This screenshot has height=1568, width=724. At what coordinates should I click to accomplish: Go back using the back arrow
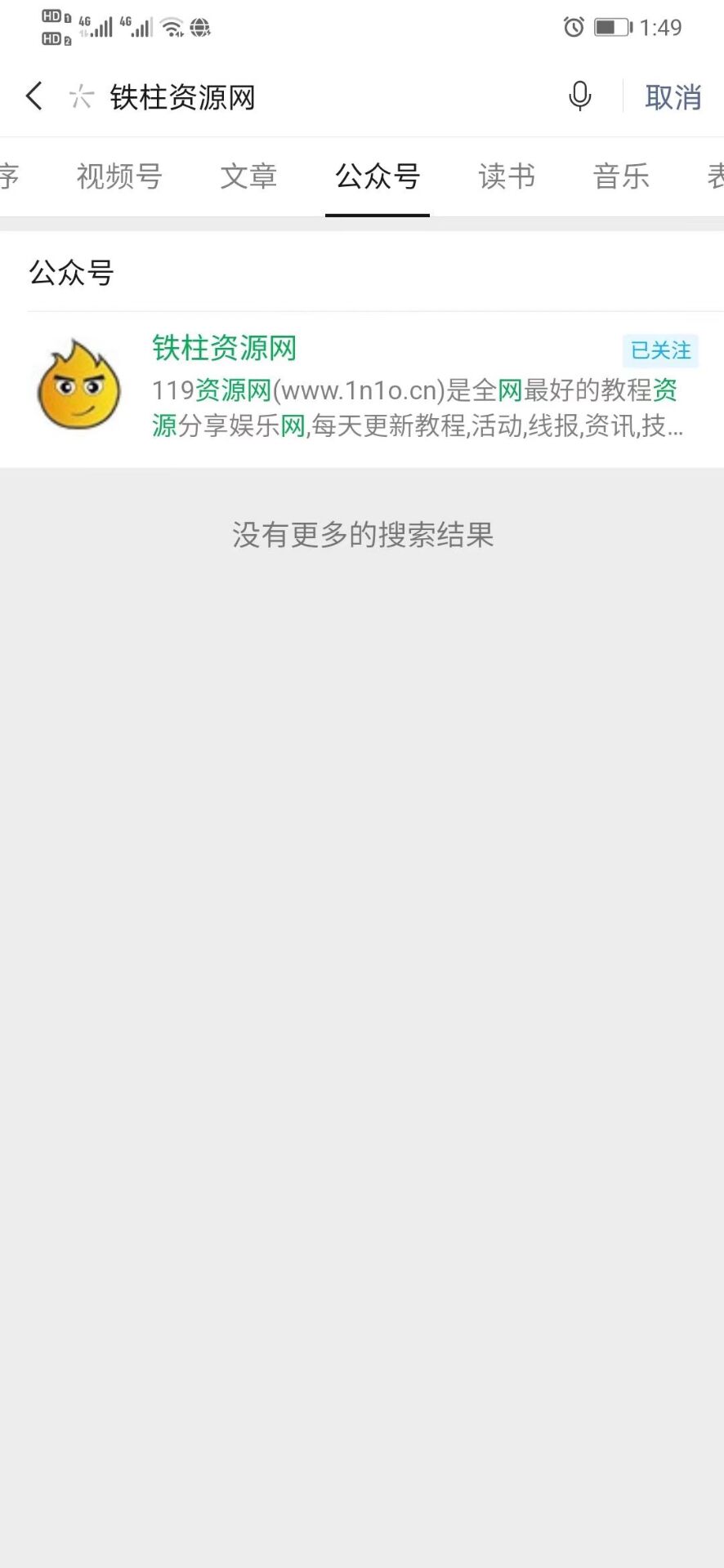(x=34, y=96)
